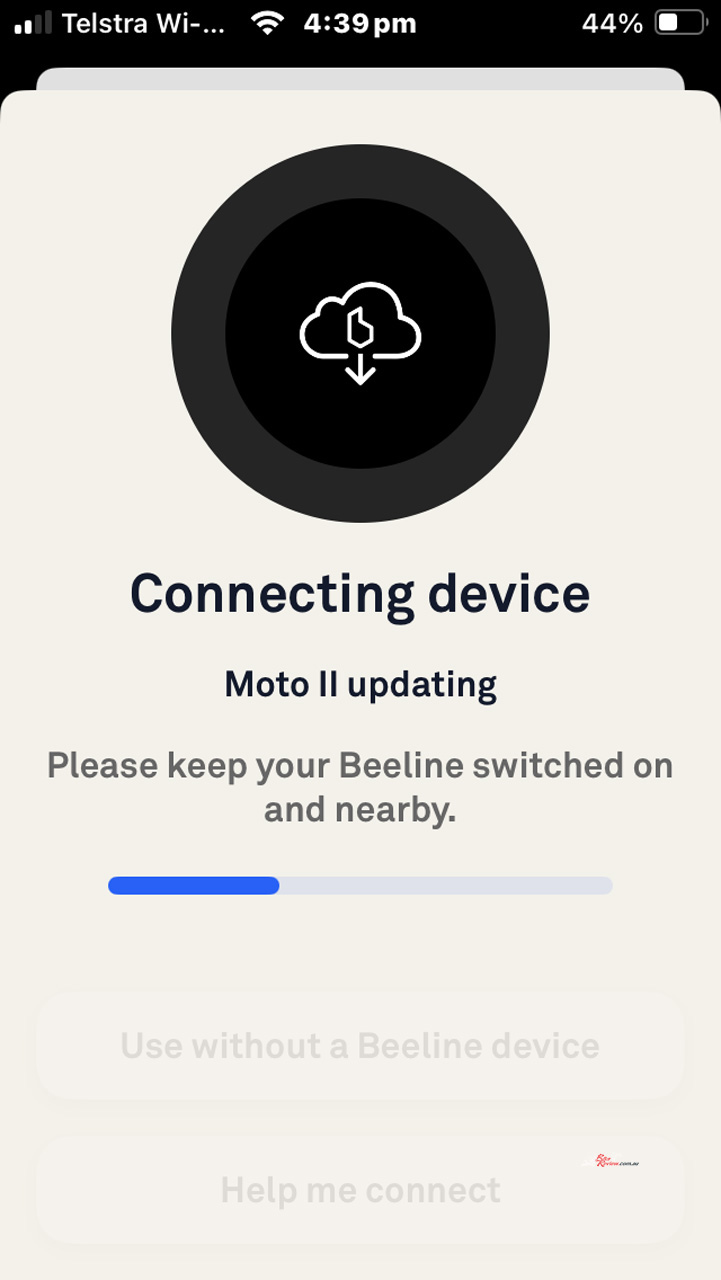Open Help me connect
This screenshot has height=1280, width=721.
pos(360,1190)
